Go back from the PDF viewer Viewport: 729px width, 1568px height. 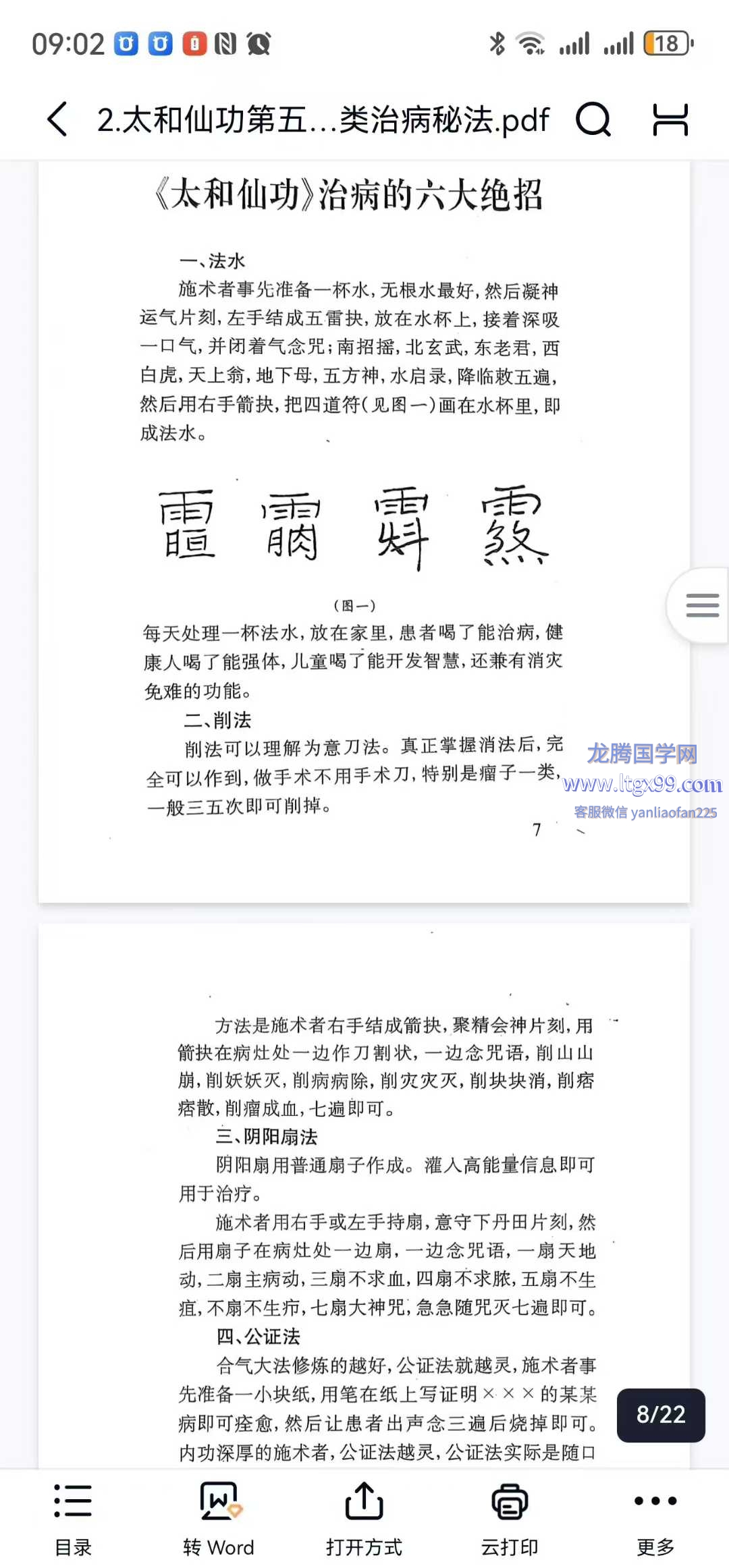(58, 119)
